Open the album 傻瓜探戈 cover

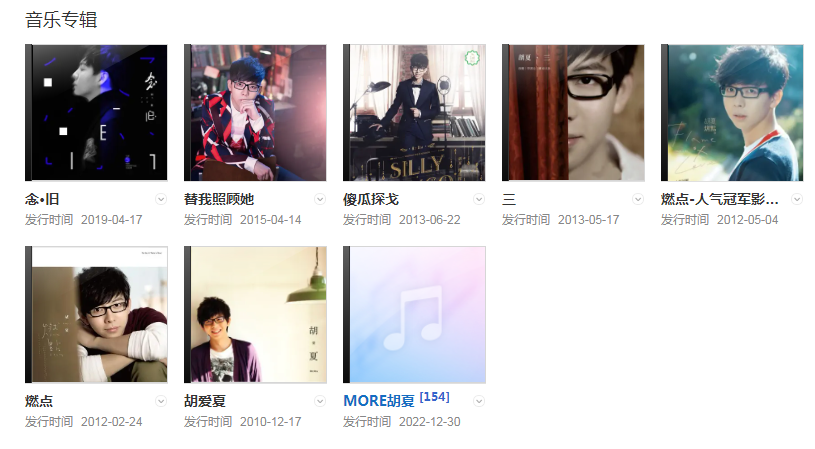pos(414,112)
